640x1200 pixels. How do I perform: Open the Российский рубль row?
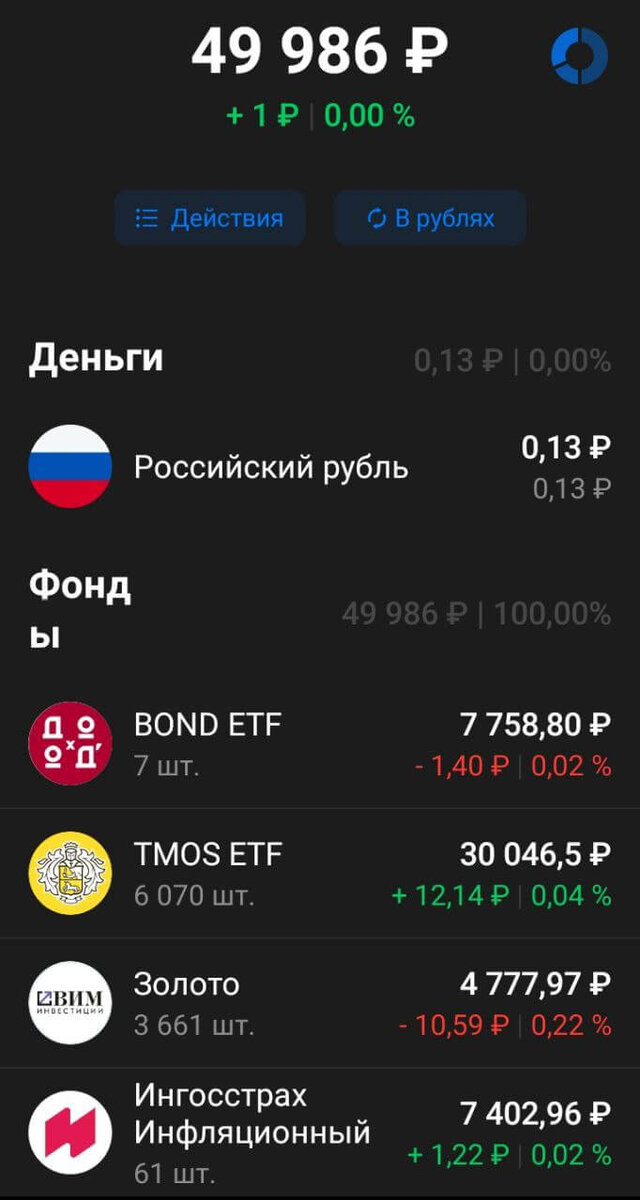point(320,467)
